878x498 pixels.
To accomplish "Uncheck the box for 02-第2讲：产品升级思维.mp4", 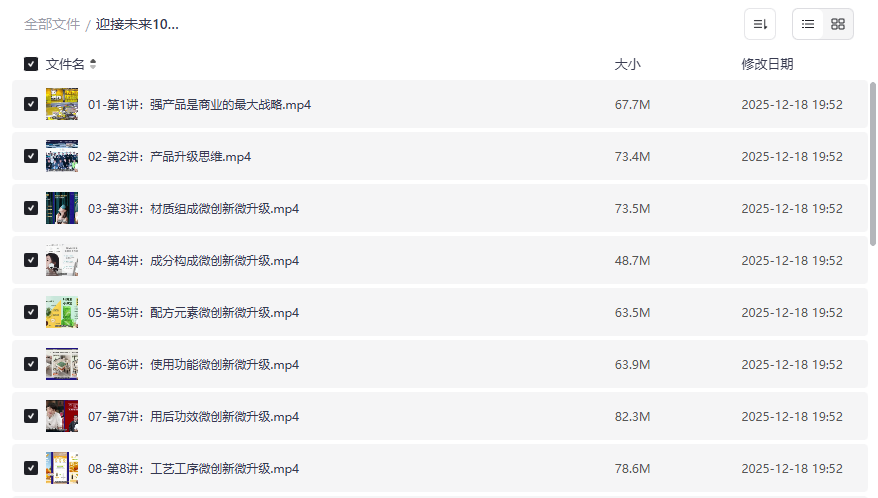I will click(x=31, y=157).
